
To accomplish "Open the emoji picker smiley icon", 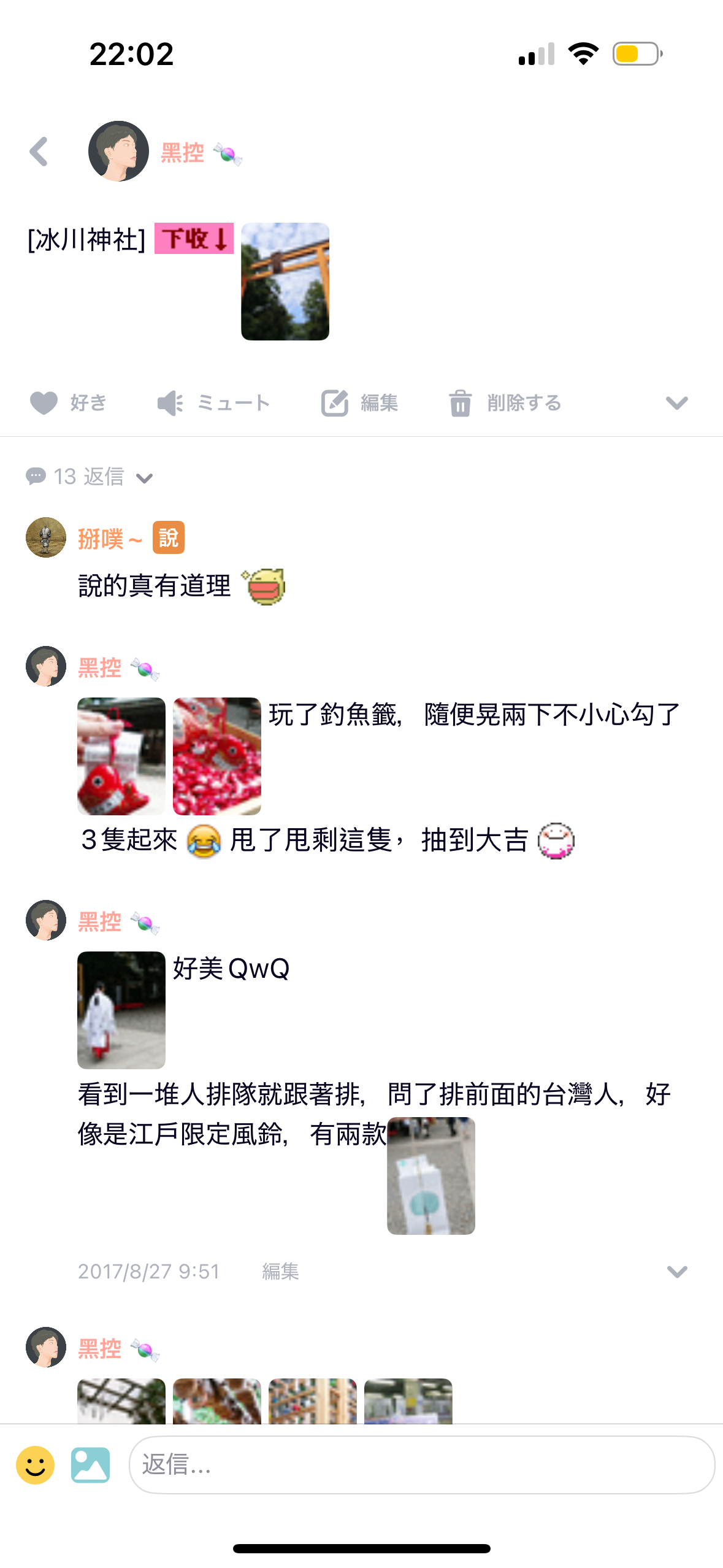I will click(36, 1465).
